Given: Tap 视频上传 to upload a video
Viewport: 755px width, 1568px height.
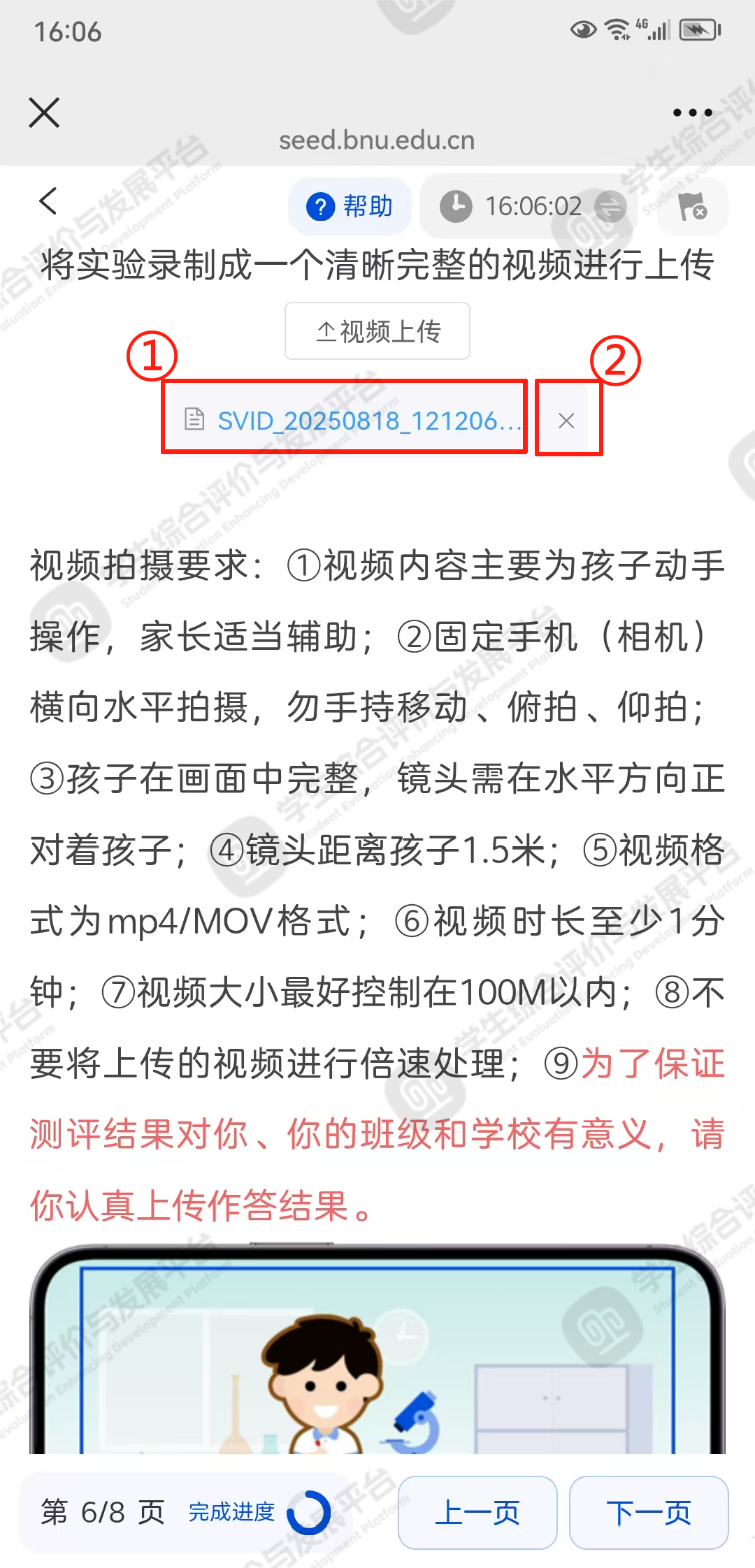Looking at the screenshot, I should click(377, 331).
